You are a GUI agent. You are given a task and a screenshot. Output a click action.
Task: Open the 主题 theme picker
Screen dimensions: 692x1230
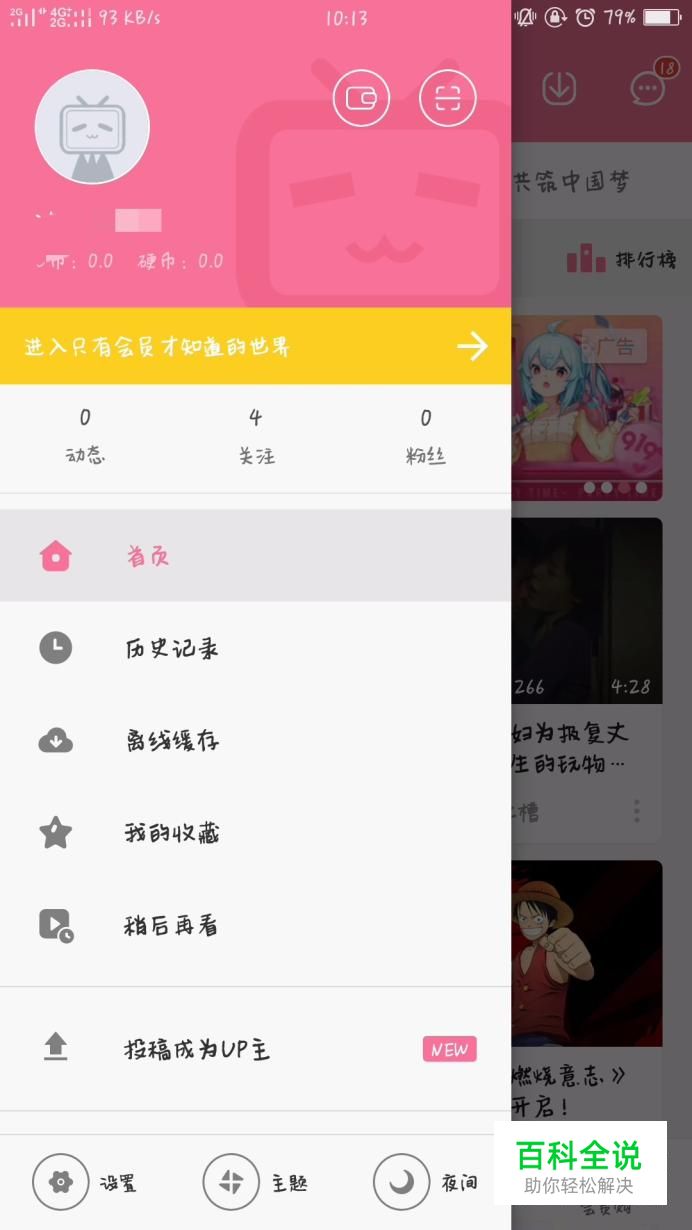click(x=255, y=1182)
